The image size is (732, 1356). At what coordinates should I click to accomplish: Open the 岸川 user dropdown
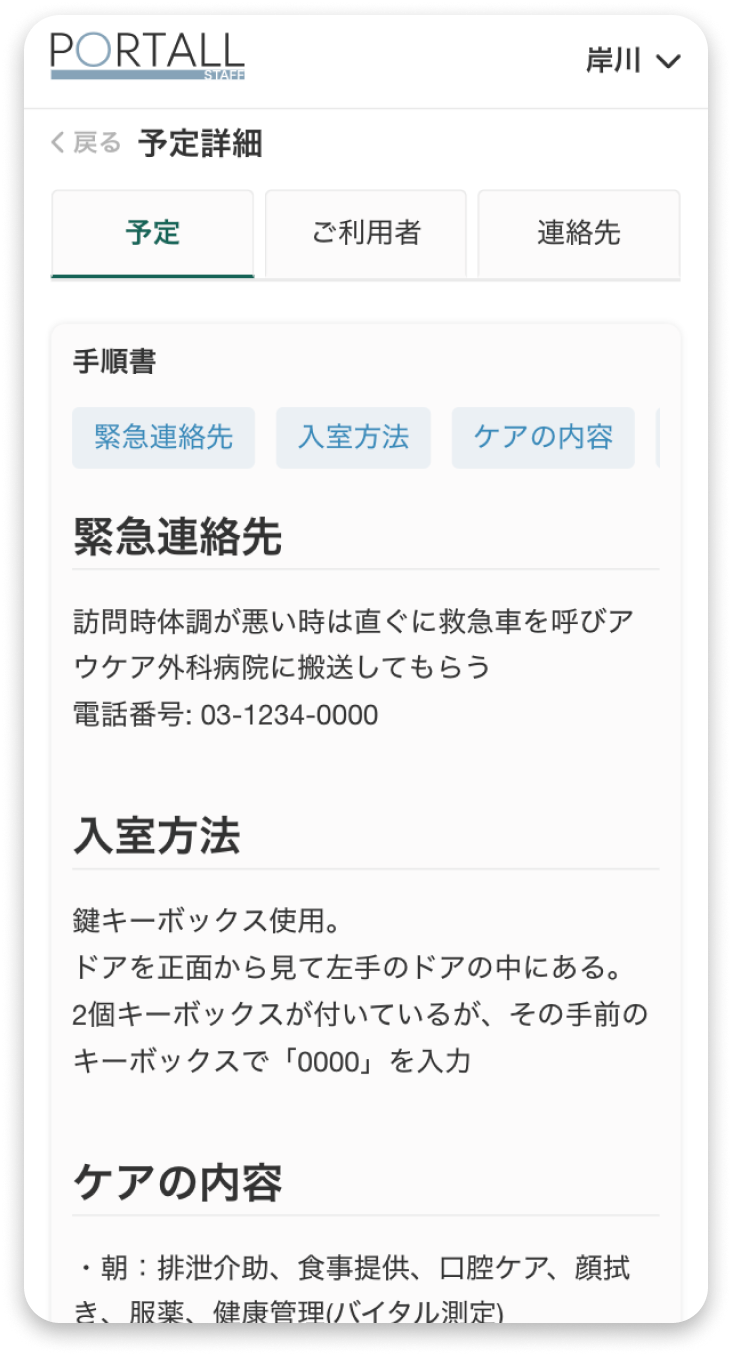coord(633,61)
